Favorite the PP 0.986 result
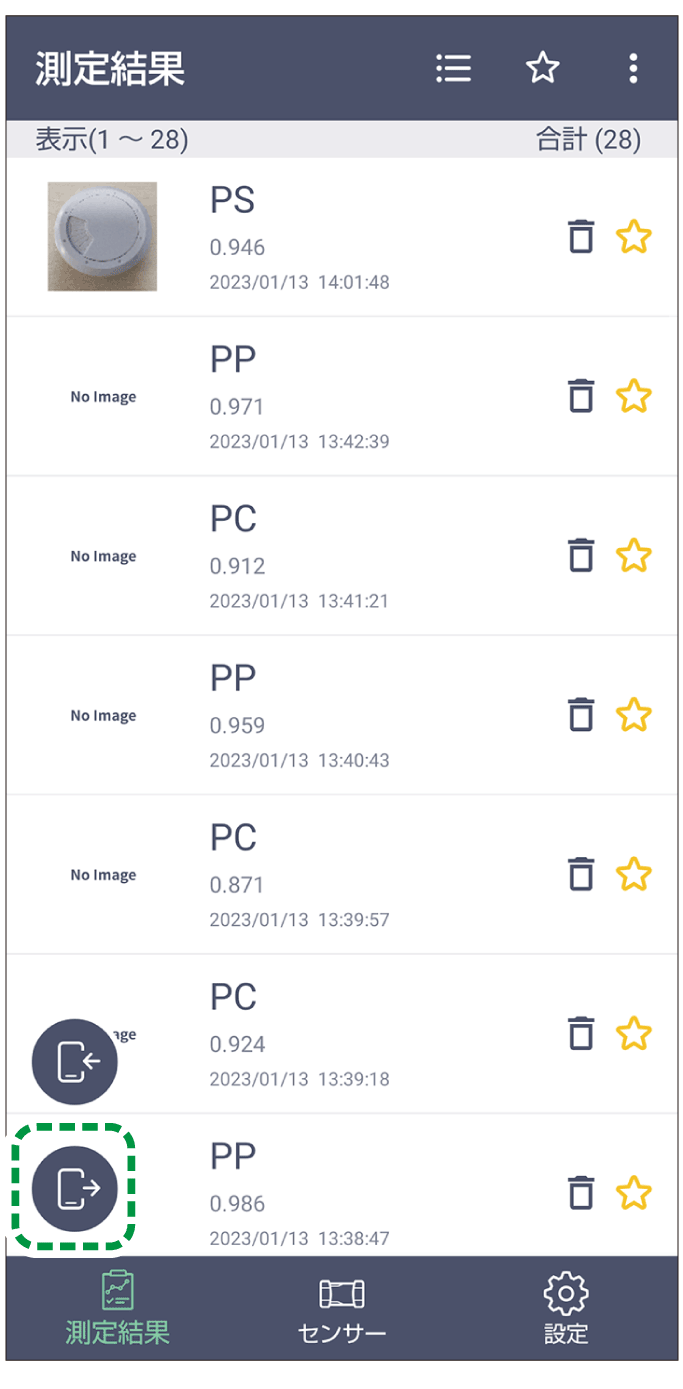The image size is (683, 1389). [634, 1193]
